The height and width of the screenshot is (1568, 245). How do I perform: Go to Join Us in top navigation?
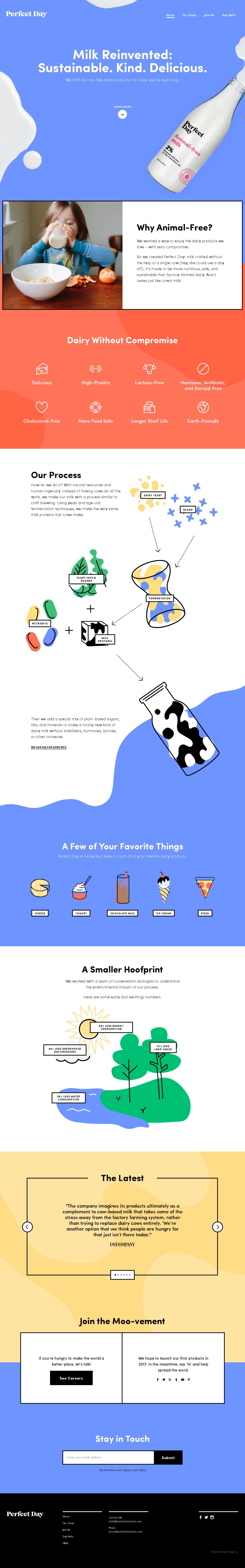pyautogui.click(x=208, y=15)
